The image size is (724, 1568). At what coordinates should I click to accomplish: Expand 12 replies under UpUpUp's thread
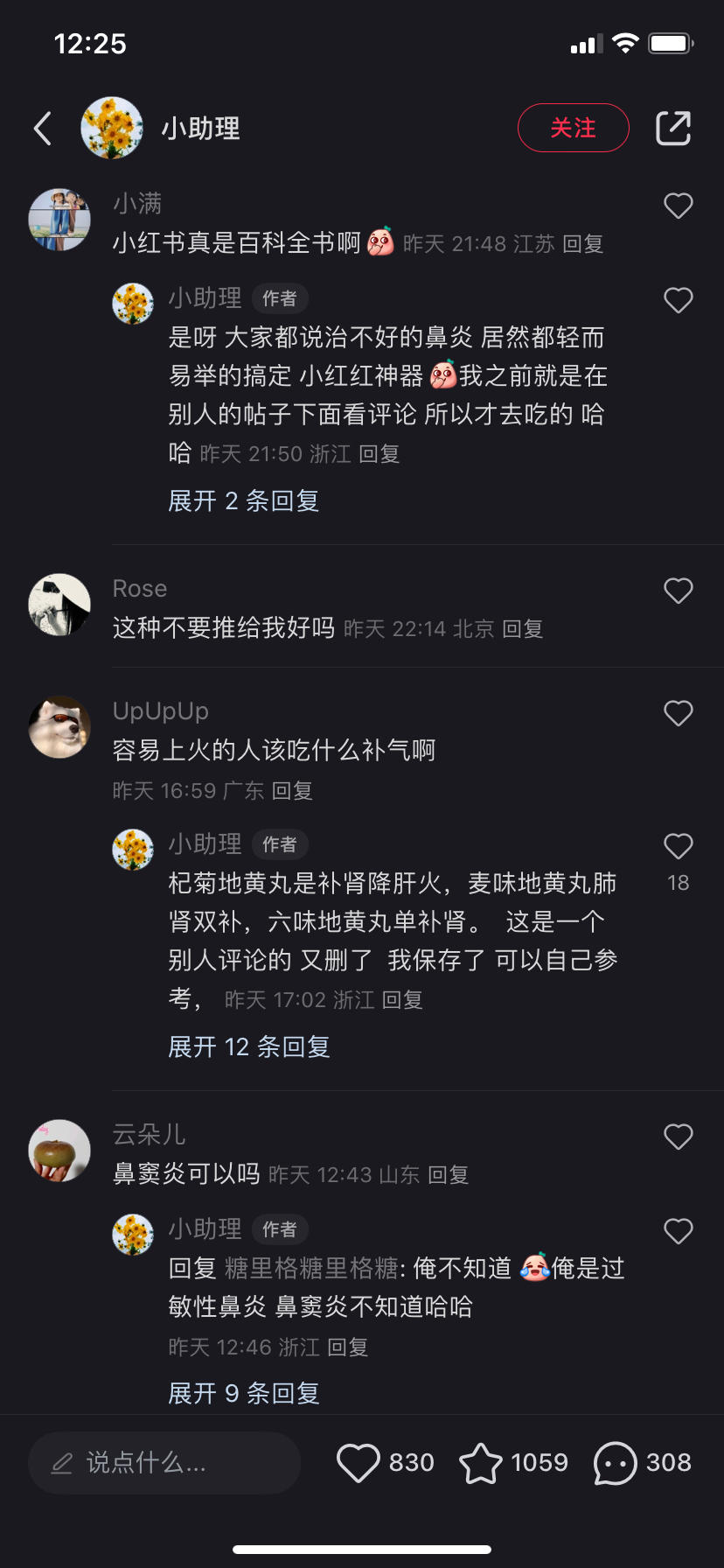pyautogui.click(x=248, y=1047)
